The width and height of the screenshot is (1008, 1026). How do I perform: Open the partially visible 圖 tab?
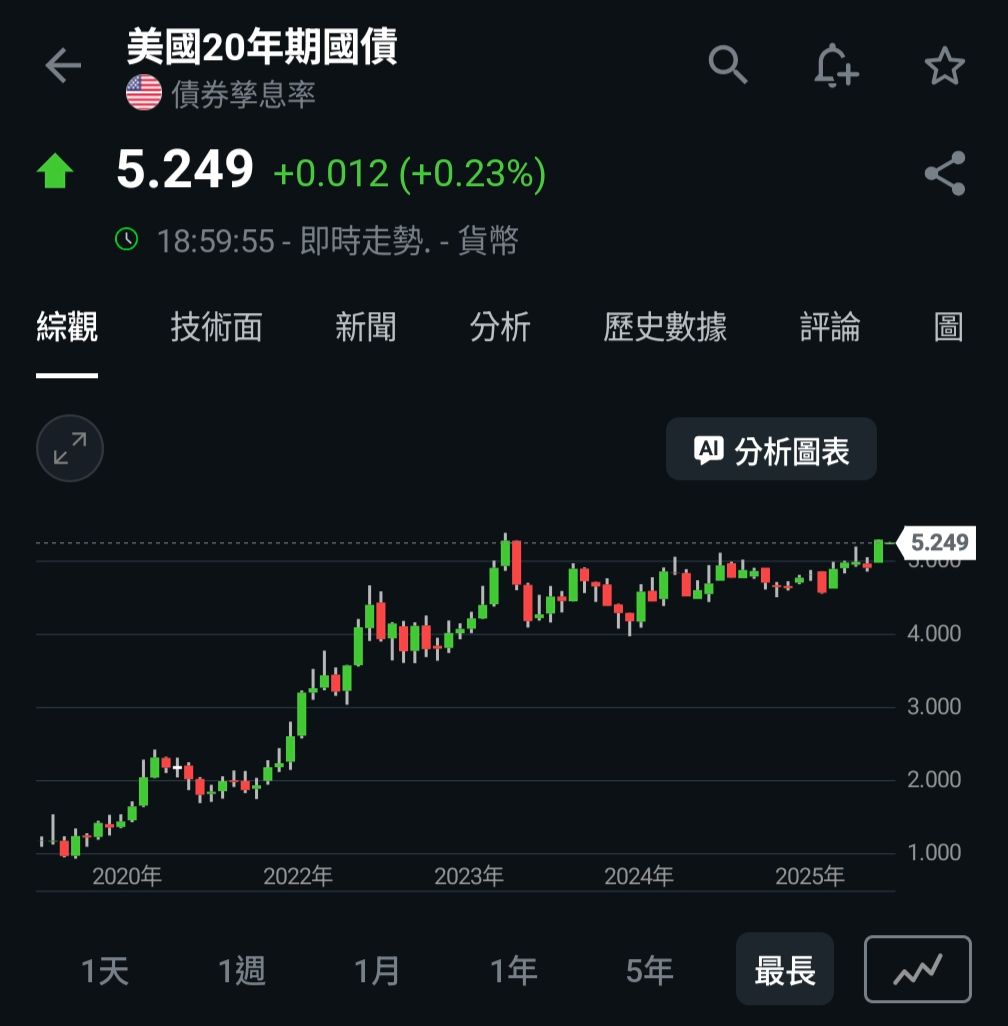948,327
